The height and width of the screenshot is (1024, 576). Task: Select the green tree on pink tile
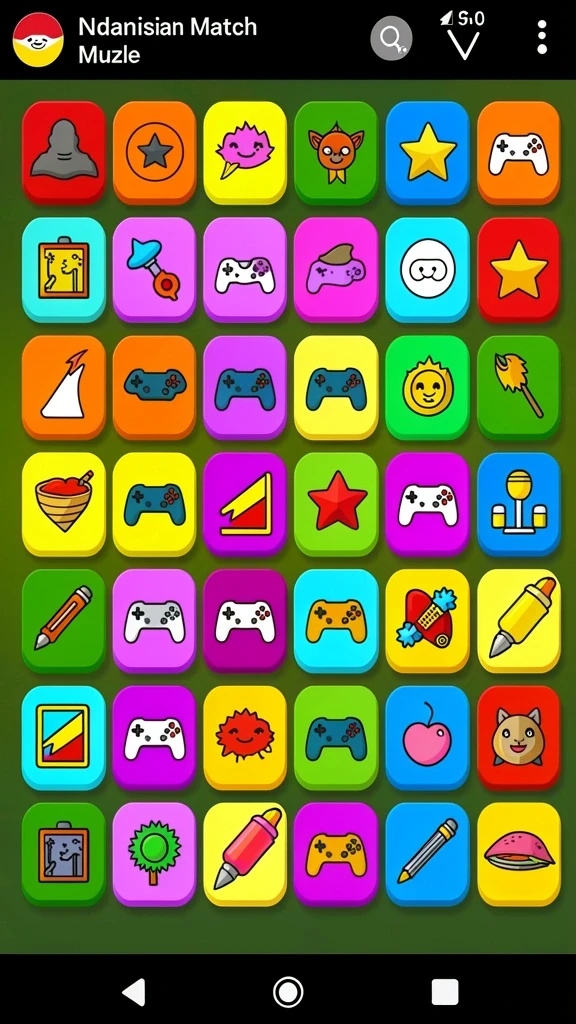[155, 854]
